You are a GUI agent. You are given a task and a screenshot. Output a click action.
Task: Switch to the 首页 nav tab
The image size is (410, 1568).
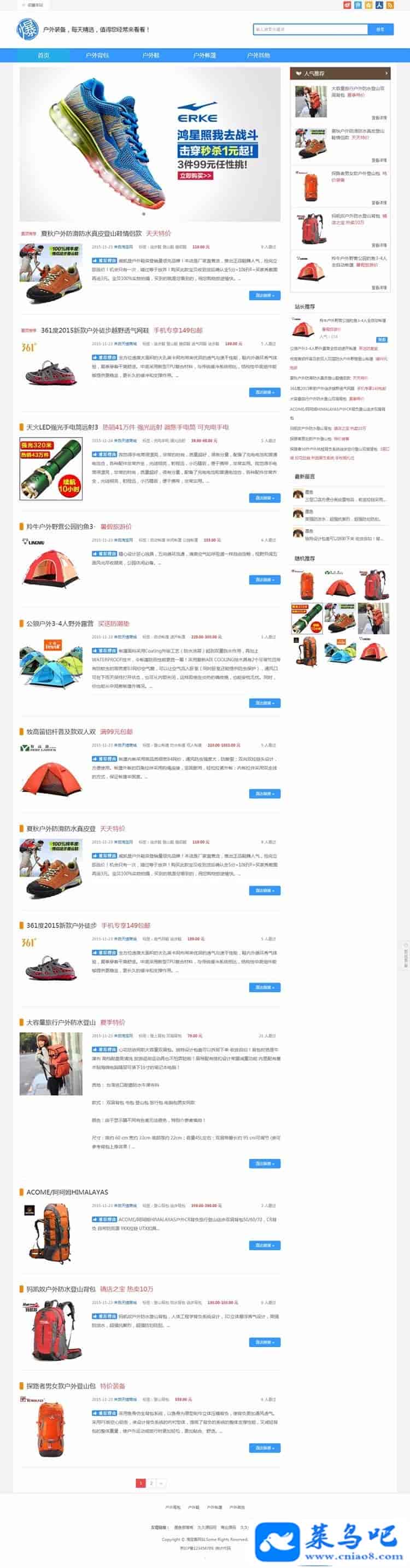click(43, 55)
